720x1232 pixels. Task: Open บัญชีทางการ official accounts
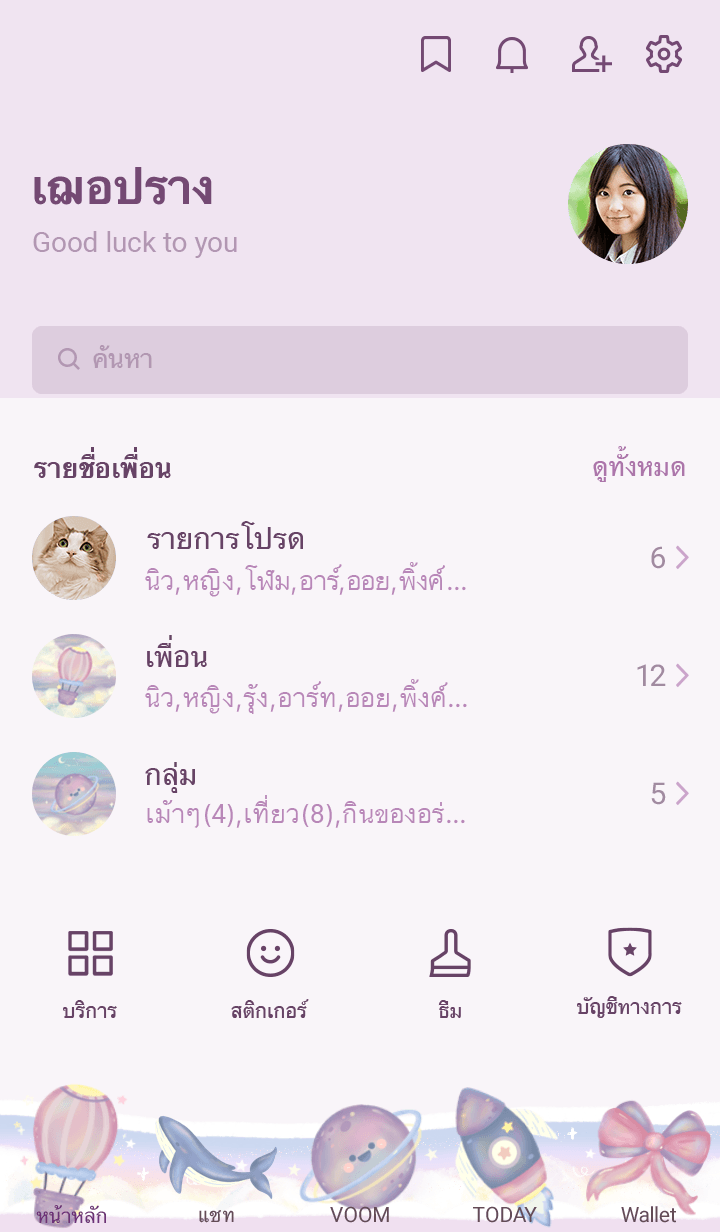pos(630,972)
